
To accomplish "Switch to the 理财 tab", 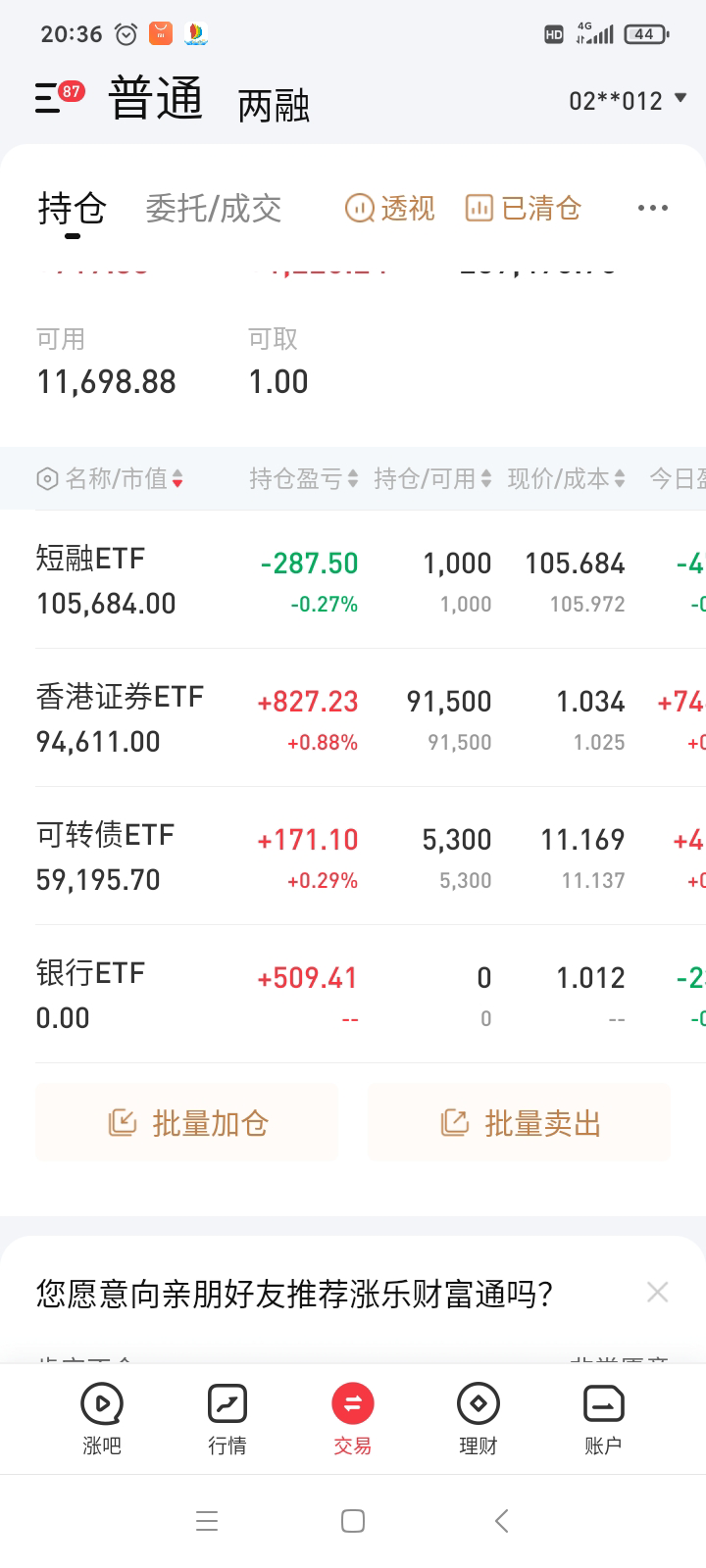I will point(478,1419).
